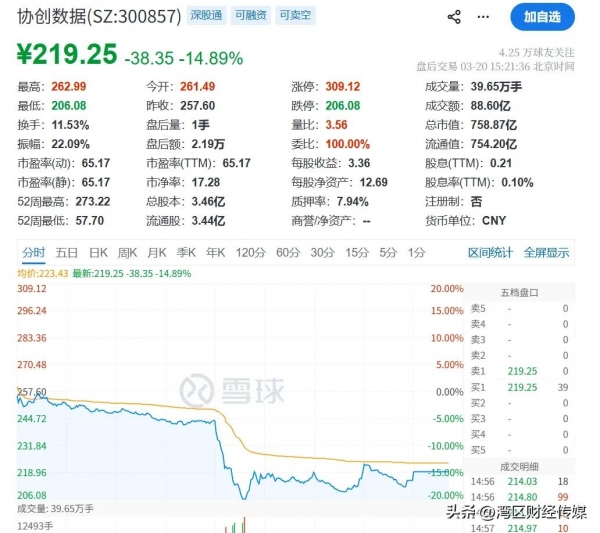
Task: View the 5分 interval chart
Action: click(388, 253)
